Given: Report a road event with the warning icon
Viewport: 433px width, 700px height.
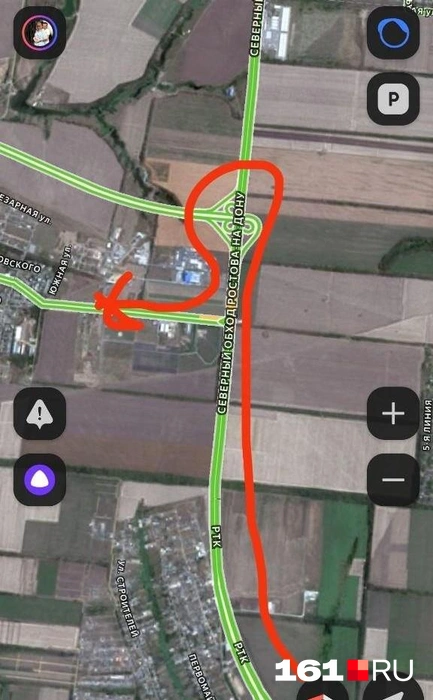Looking at the screenshot, I should click(40, 413).
